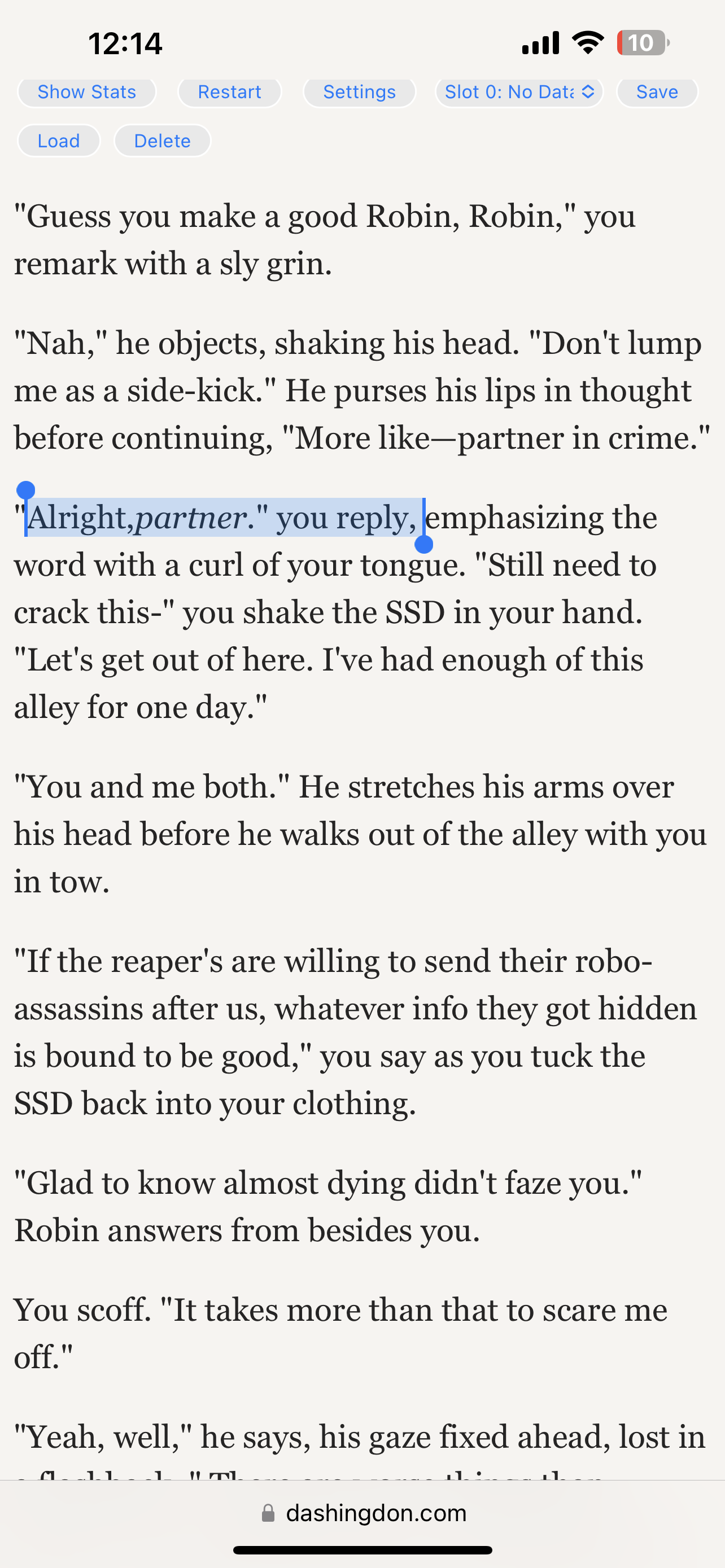
Task: Delete the selected save slot
Action: (162, 141)
